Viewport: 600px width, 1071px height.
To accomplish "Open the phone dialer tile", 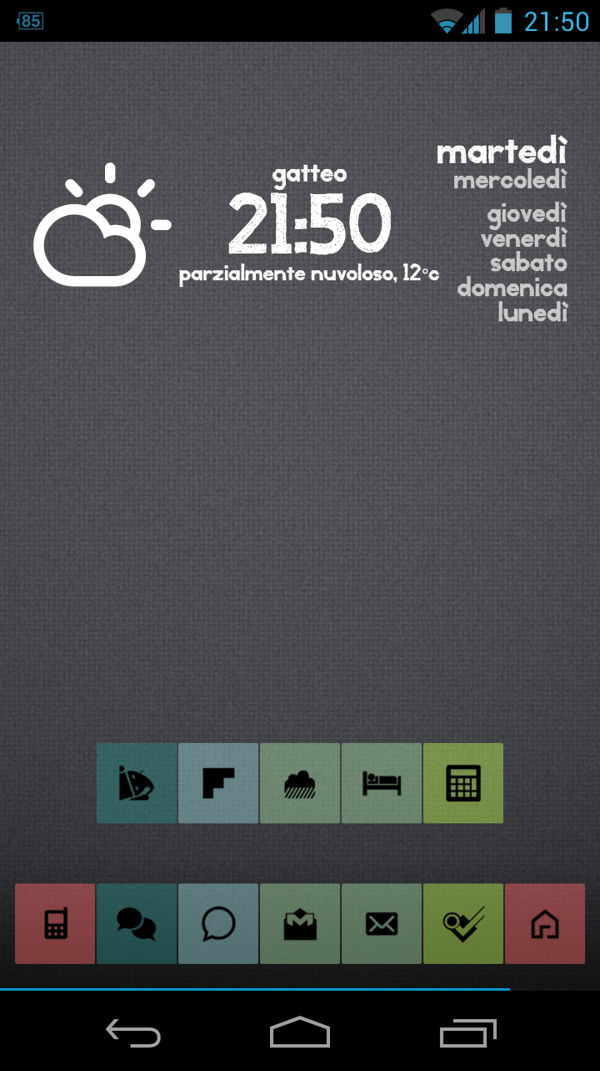I will (x=56, y=924).
